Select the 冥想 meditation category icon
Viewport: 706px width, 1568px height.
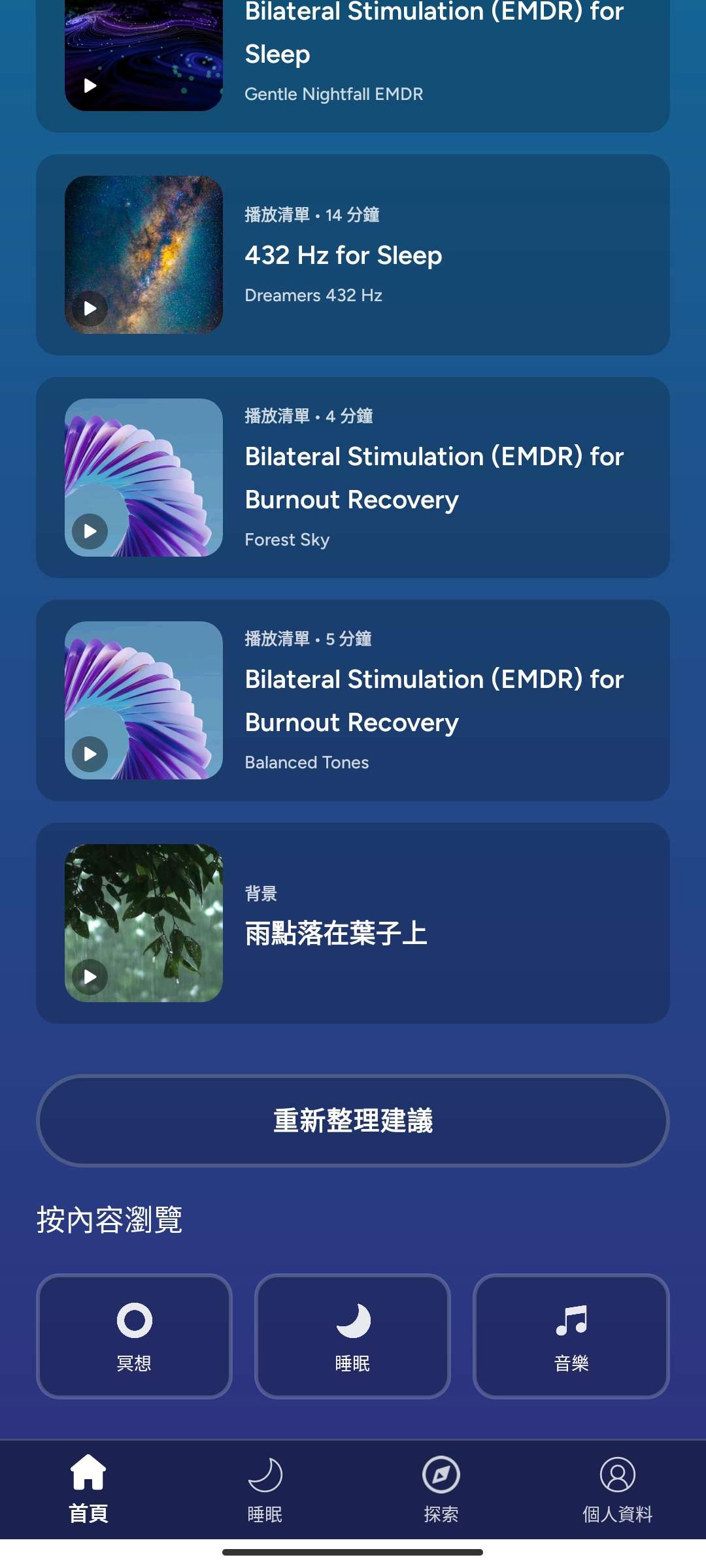coord(134,1335)
